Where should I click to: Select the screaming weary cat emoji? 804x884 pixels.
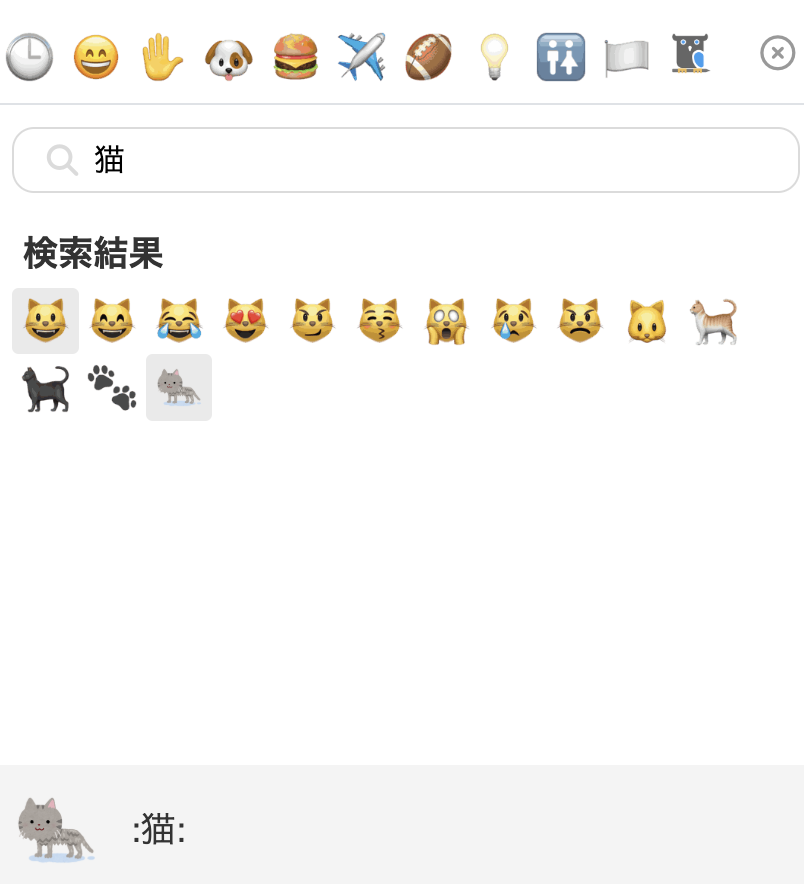[x=446, y=321]
